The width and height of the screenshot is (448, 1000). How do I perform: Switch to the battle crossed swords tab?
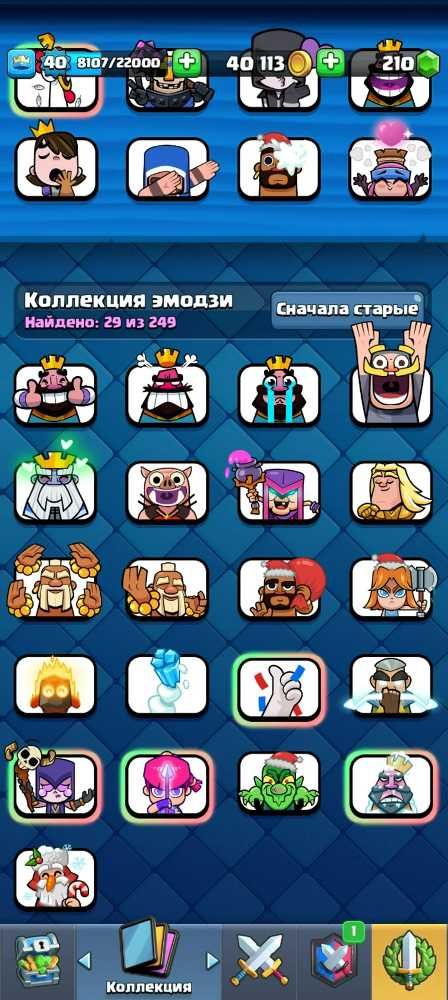260,960
